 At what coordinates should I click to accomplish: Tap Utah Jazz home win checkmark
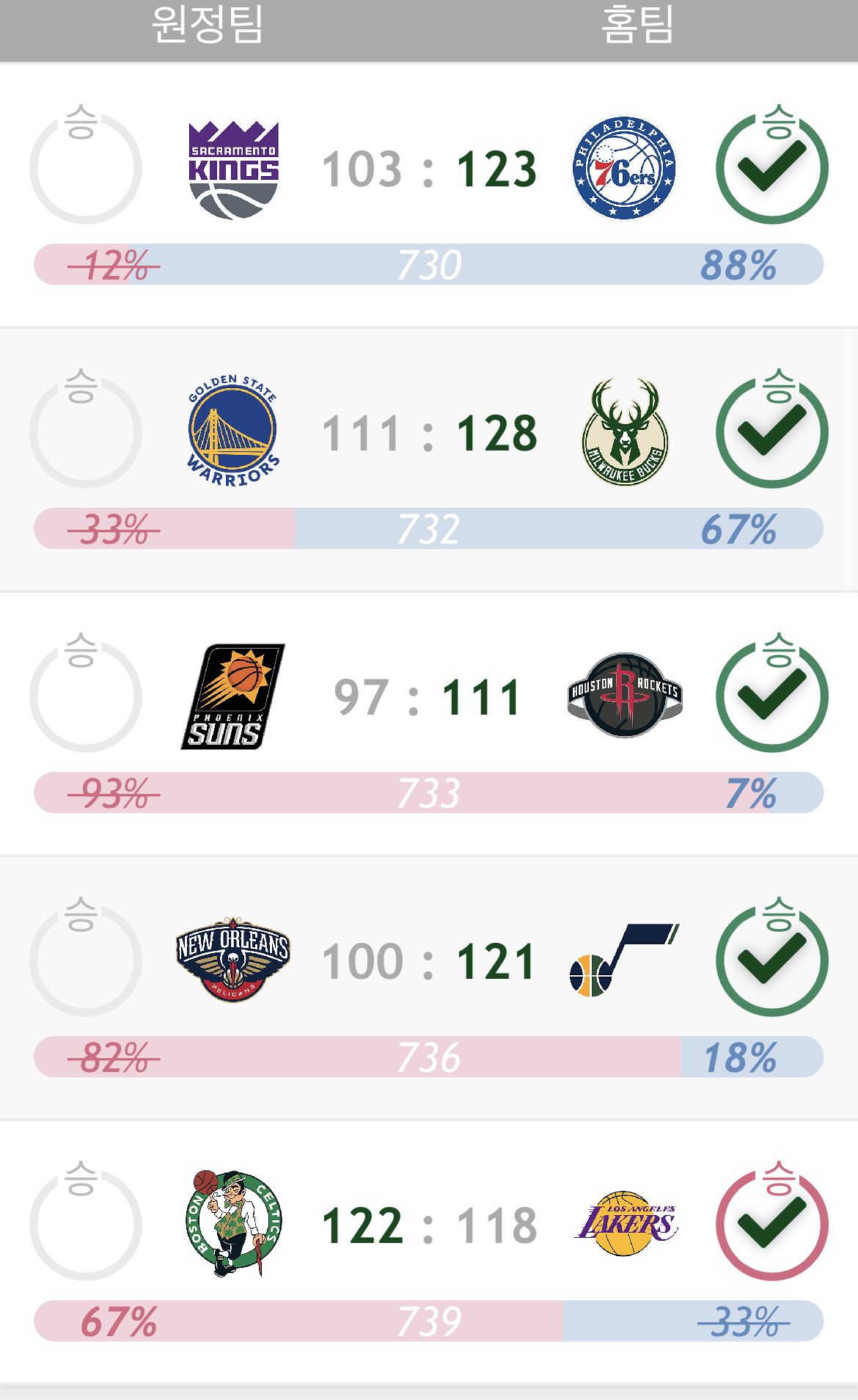point(772,960)
